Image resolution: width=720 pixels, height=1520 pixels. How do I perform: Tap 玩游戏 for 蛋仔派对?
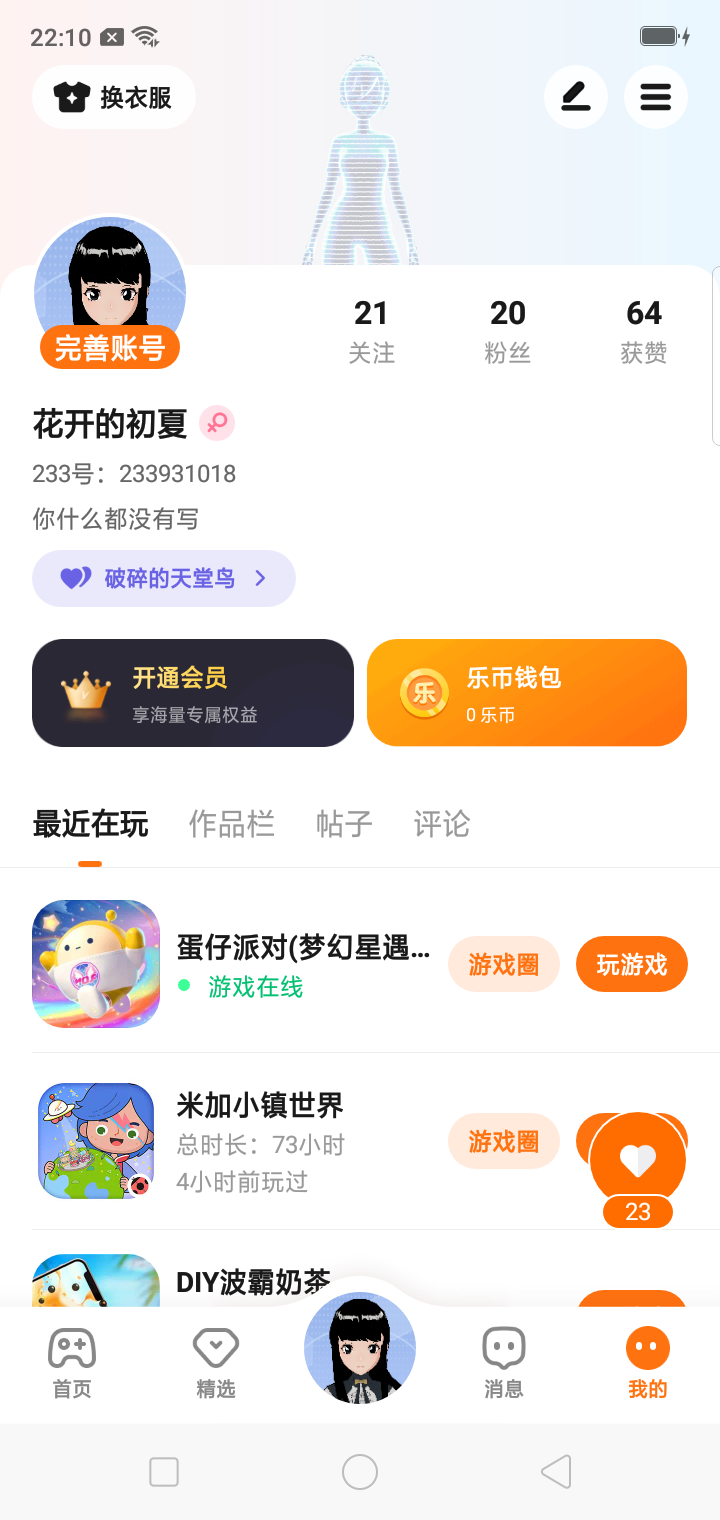(x=631, y=964)
